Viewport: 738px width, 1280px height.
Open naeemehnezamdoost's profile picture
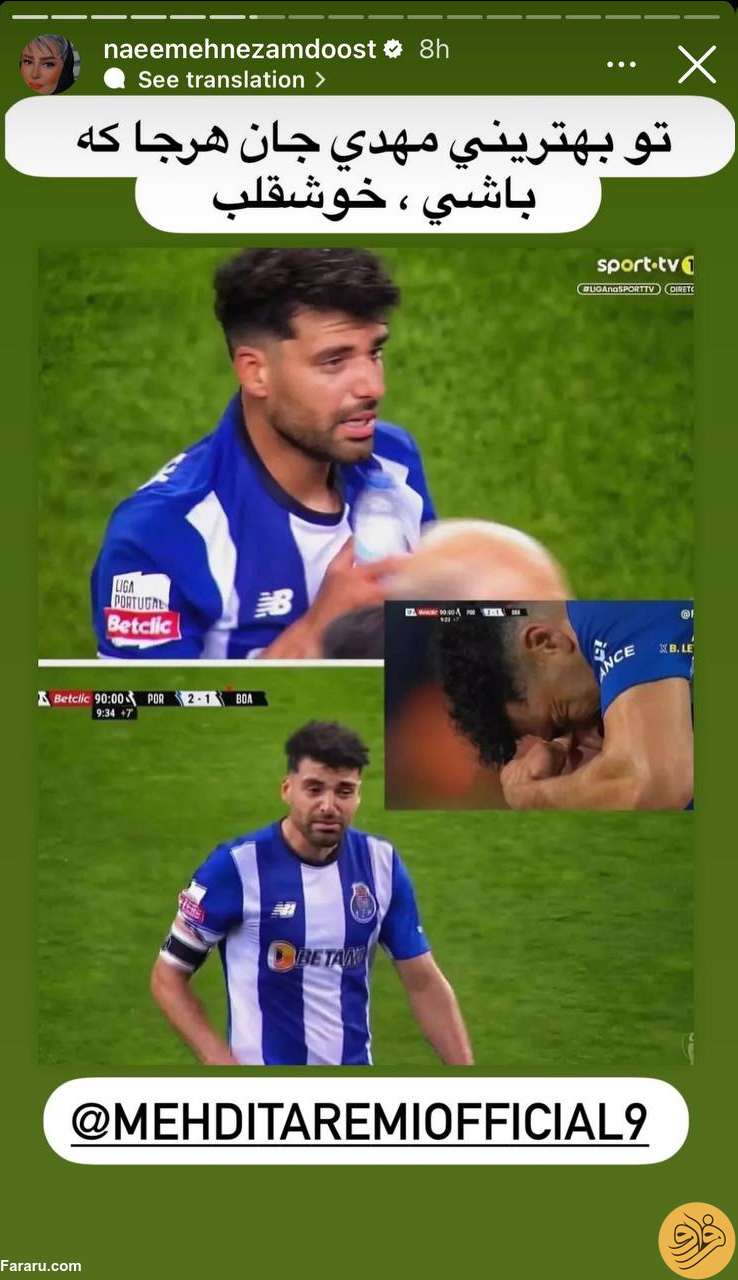pos(49,64)
